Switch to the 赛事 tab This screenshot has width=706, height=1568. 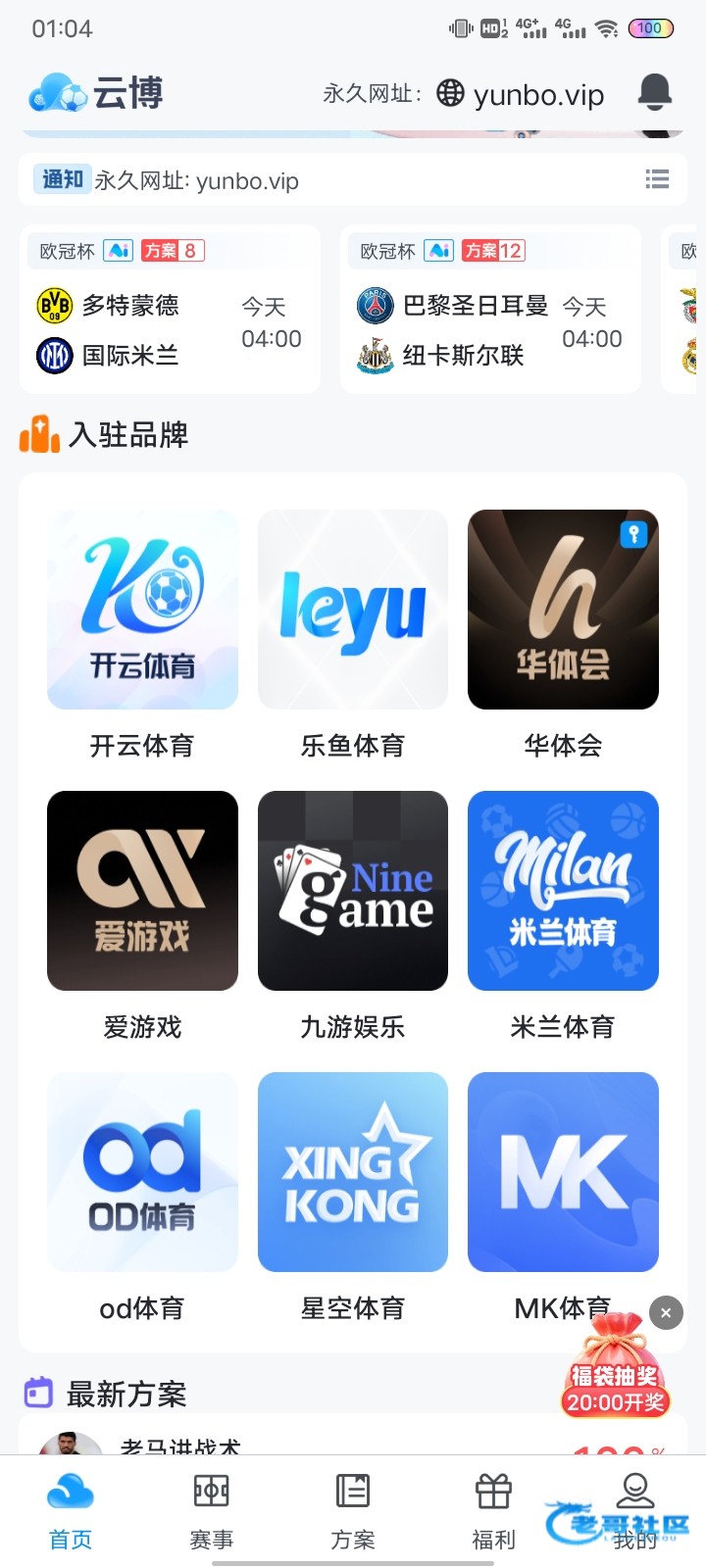[x=212, y=1511]
